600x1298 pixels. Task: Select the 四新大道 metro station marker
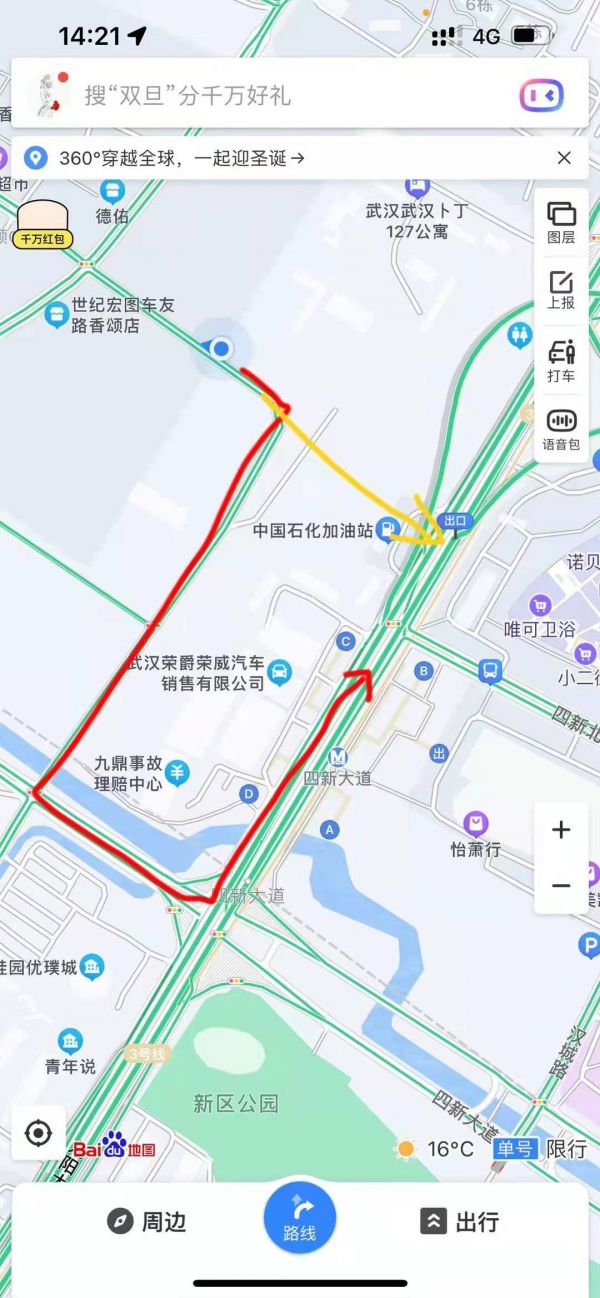click(338, 758)
